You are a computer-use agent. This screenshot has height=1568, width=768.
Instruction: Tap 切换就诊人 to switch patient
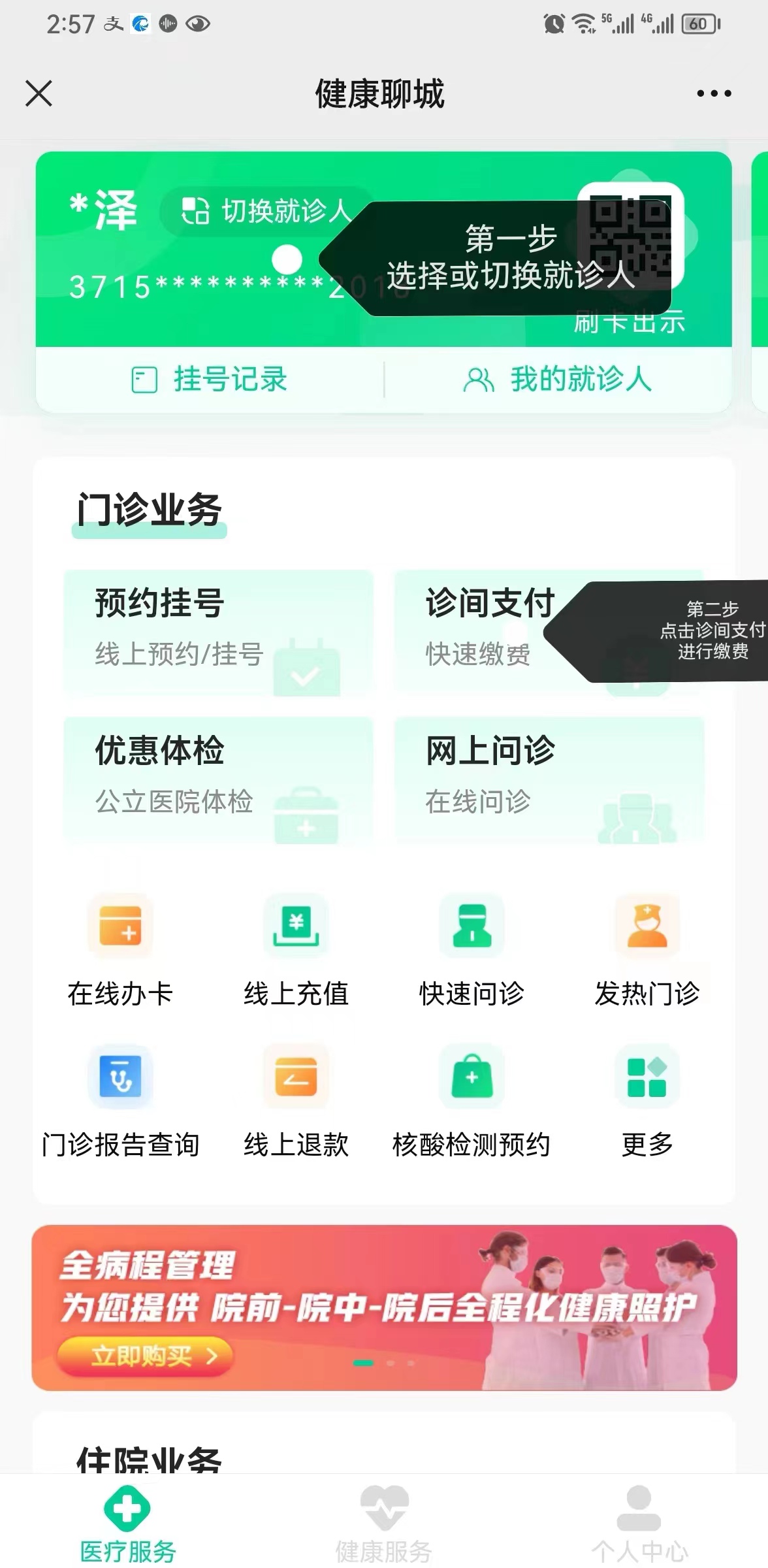[x=266, y=211]
